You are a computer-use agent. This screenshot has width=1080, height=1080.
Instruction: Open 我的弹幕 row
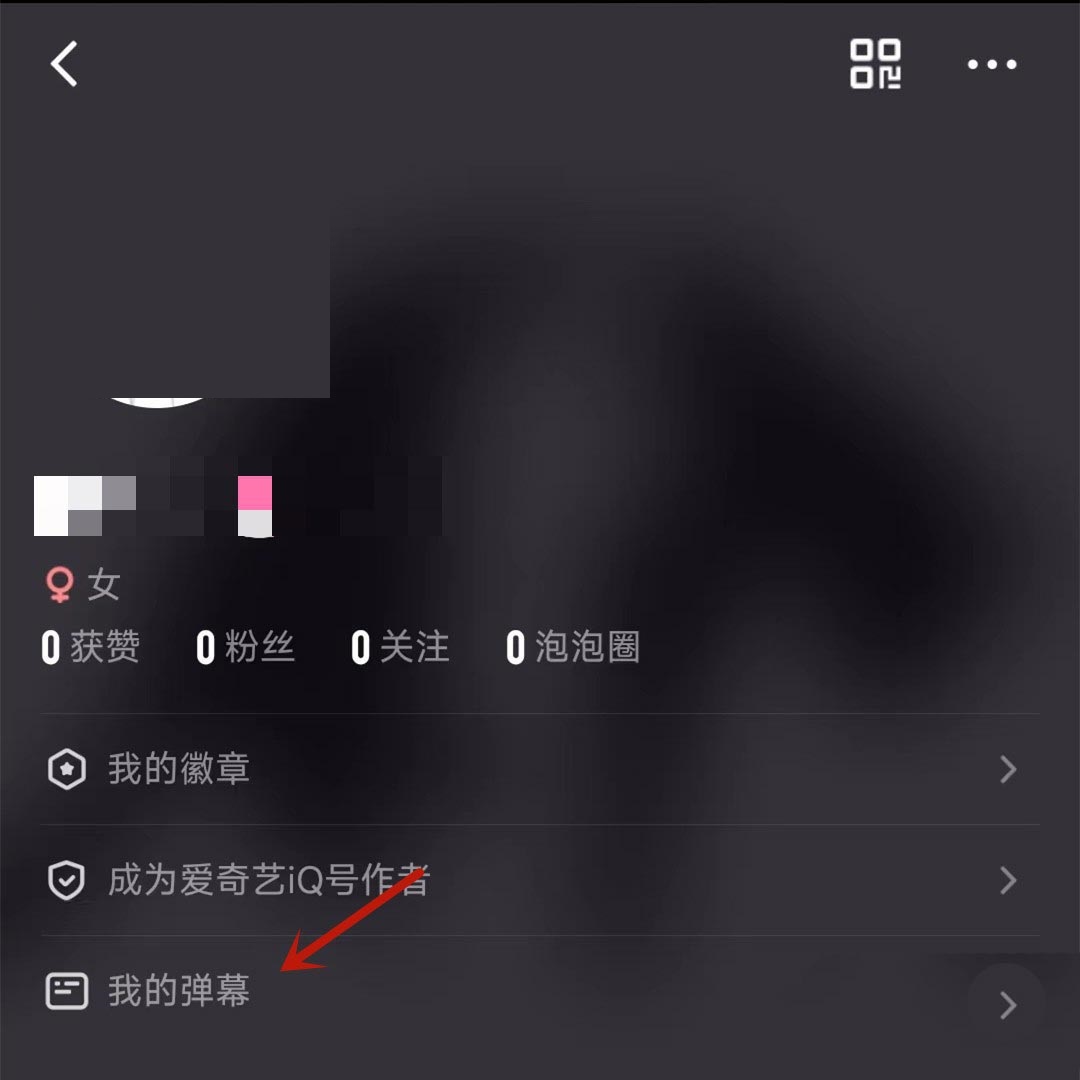(540, 992)
